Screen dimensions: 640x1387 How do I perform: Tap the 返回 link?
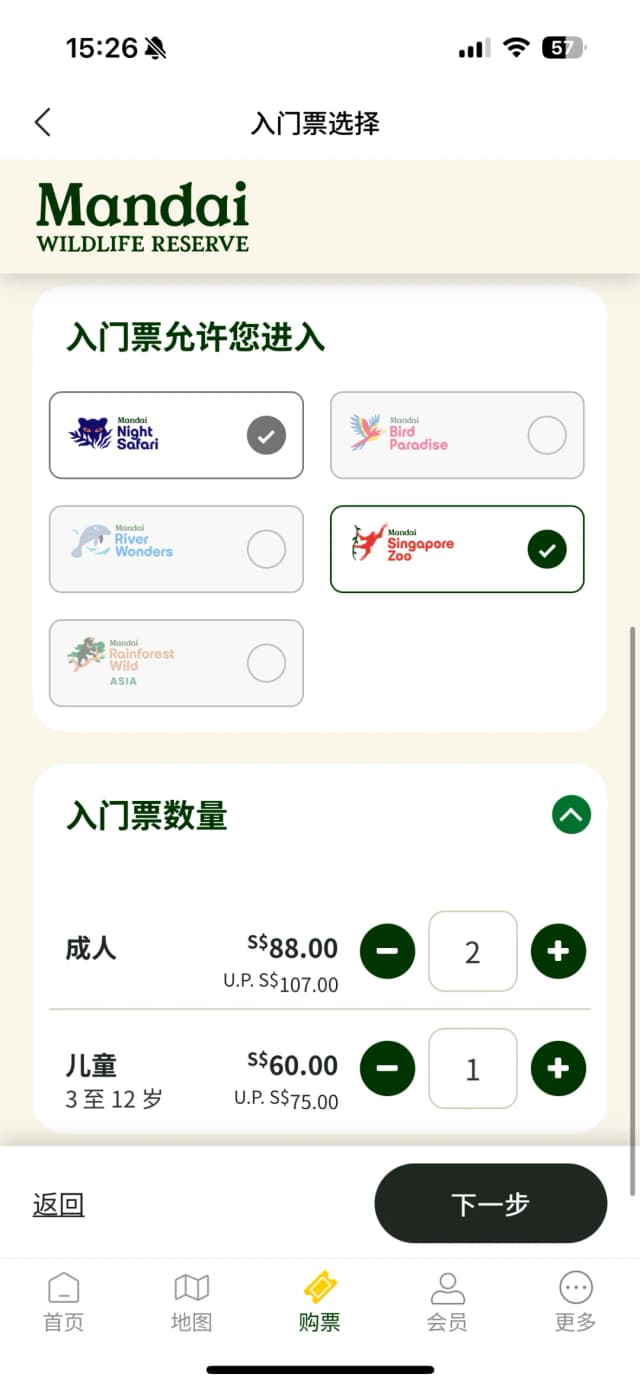[58, 1205]
